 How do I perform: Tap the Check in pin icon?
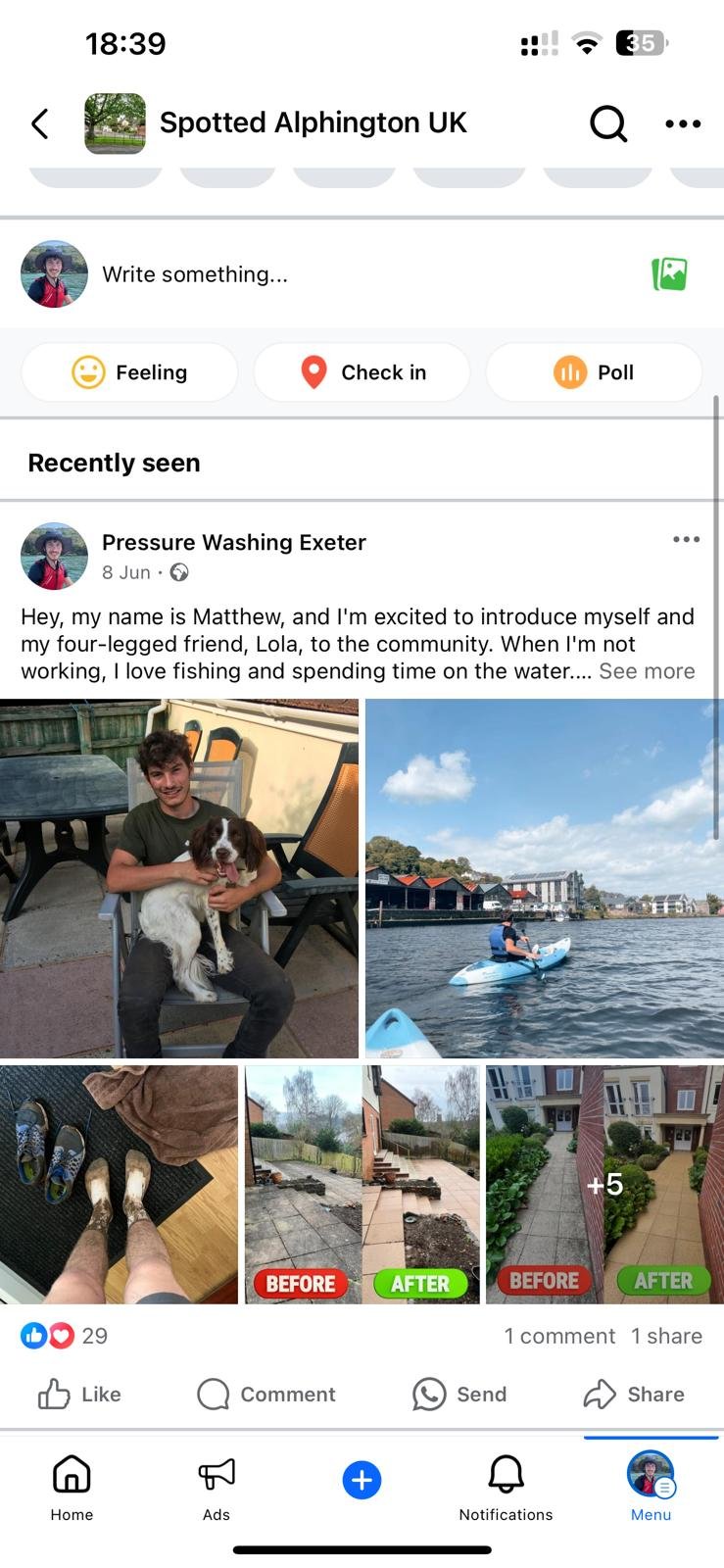click(313, 371)
